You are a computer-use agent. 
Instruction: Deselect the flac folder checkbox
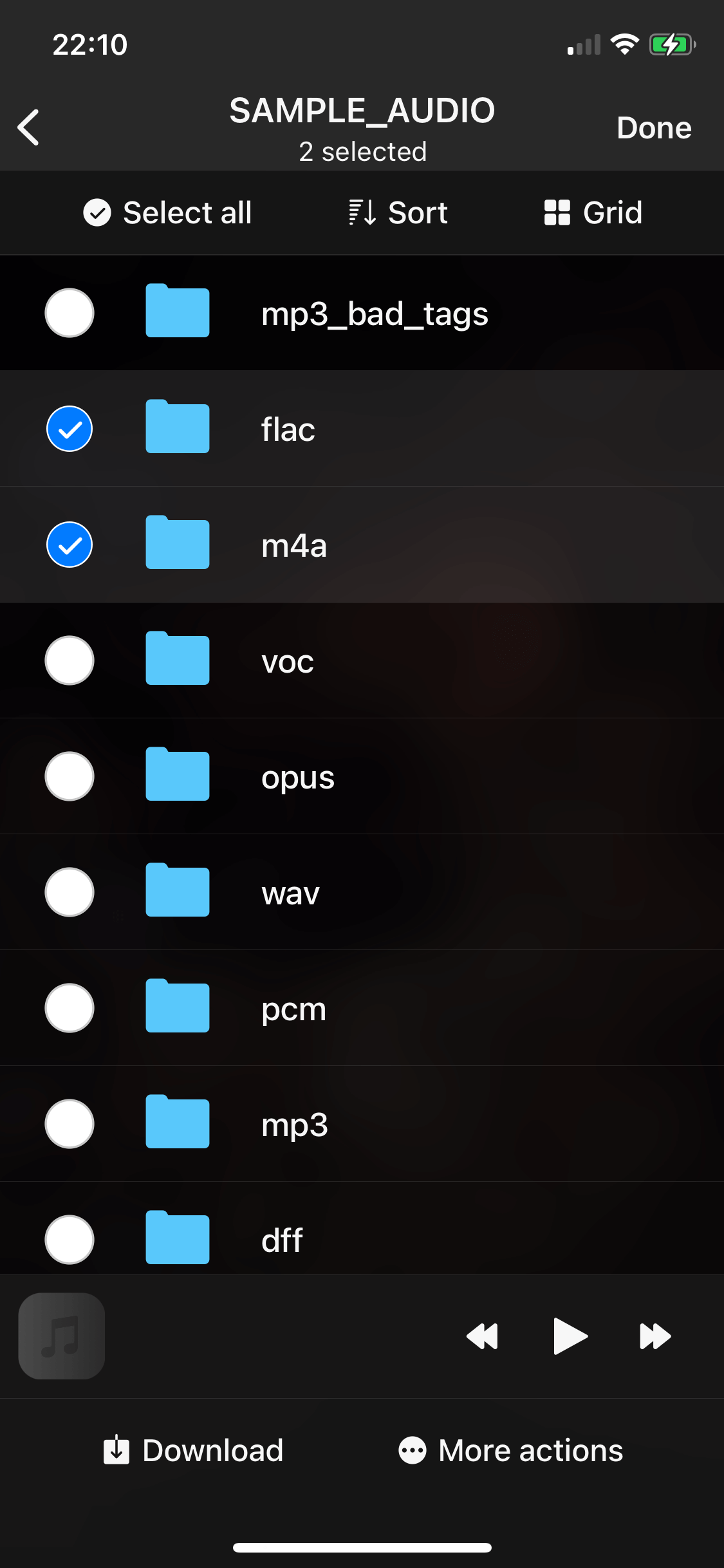[70, 428]
